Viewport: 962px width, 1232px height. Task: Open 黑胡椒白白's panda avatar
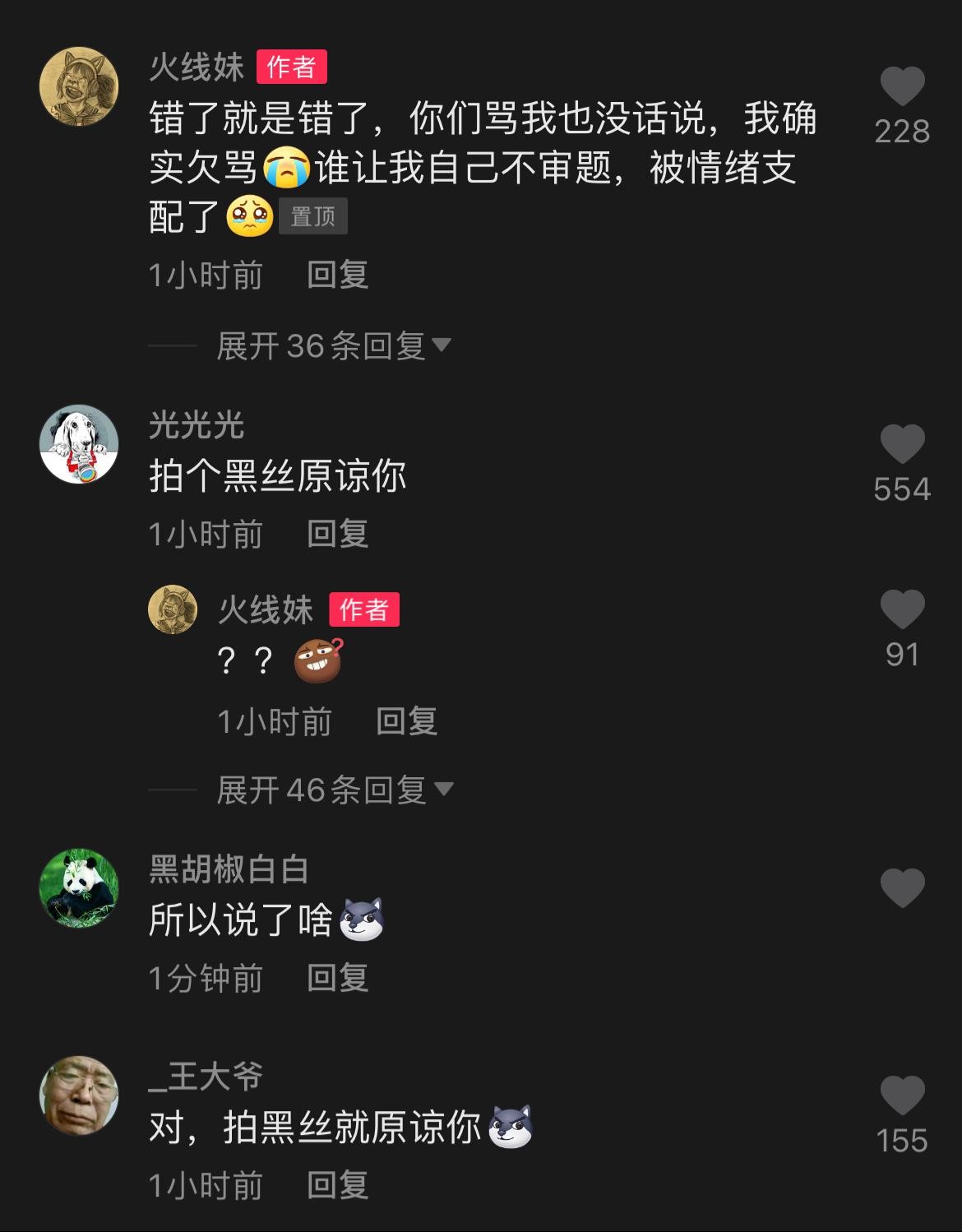click(x=79, y=888)
